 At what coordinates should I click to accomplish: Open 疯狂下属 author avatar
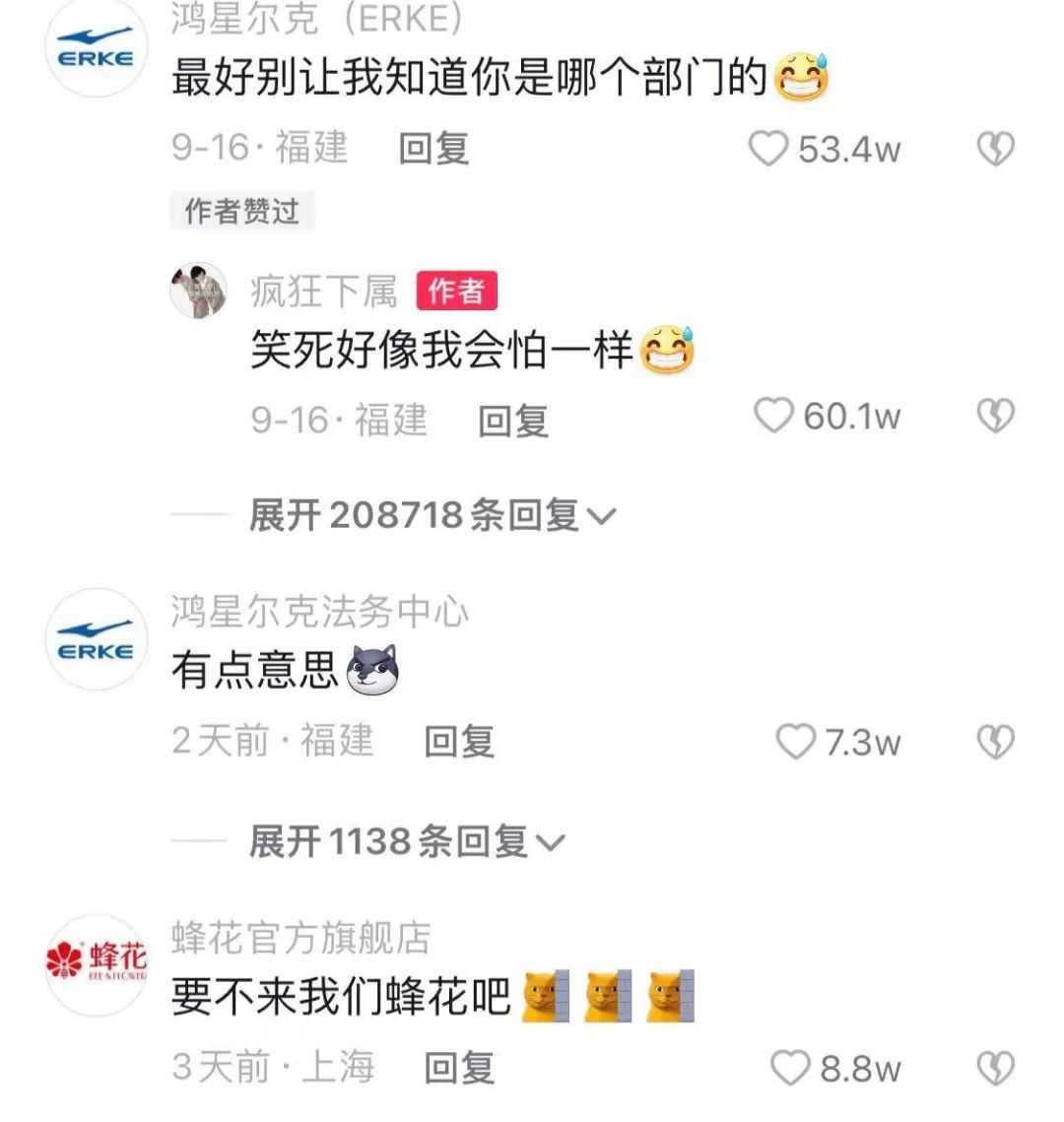pyautogui.click(x=199, y=292)
